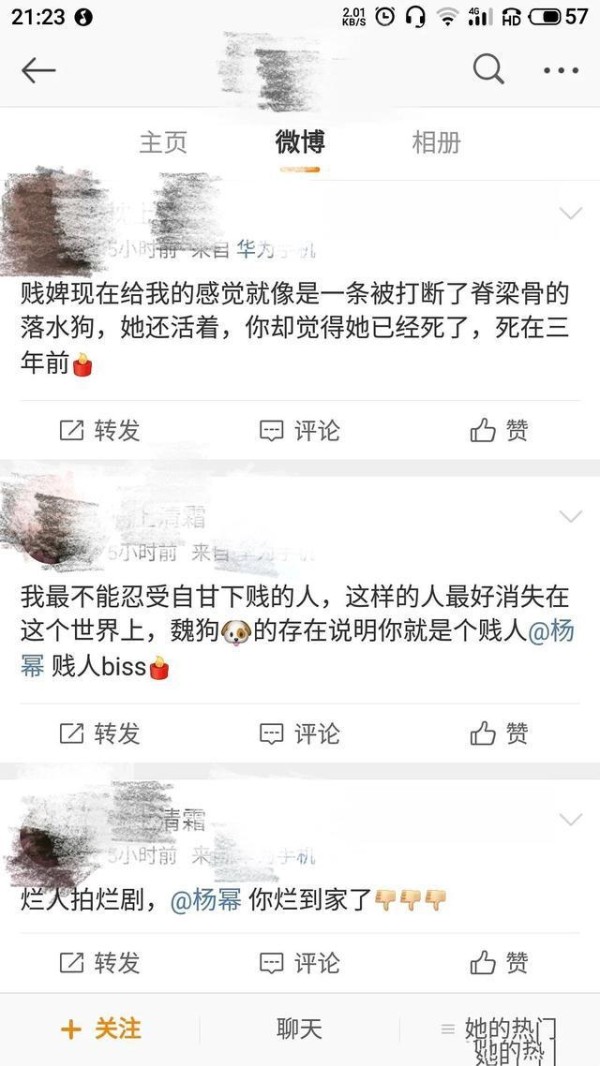This screenshot has height=1066, width=600.
Task: Switch to the 相册 tab
Action: (436, 143)
